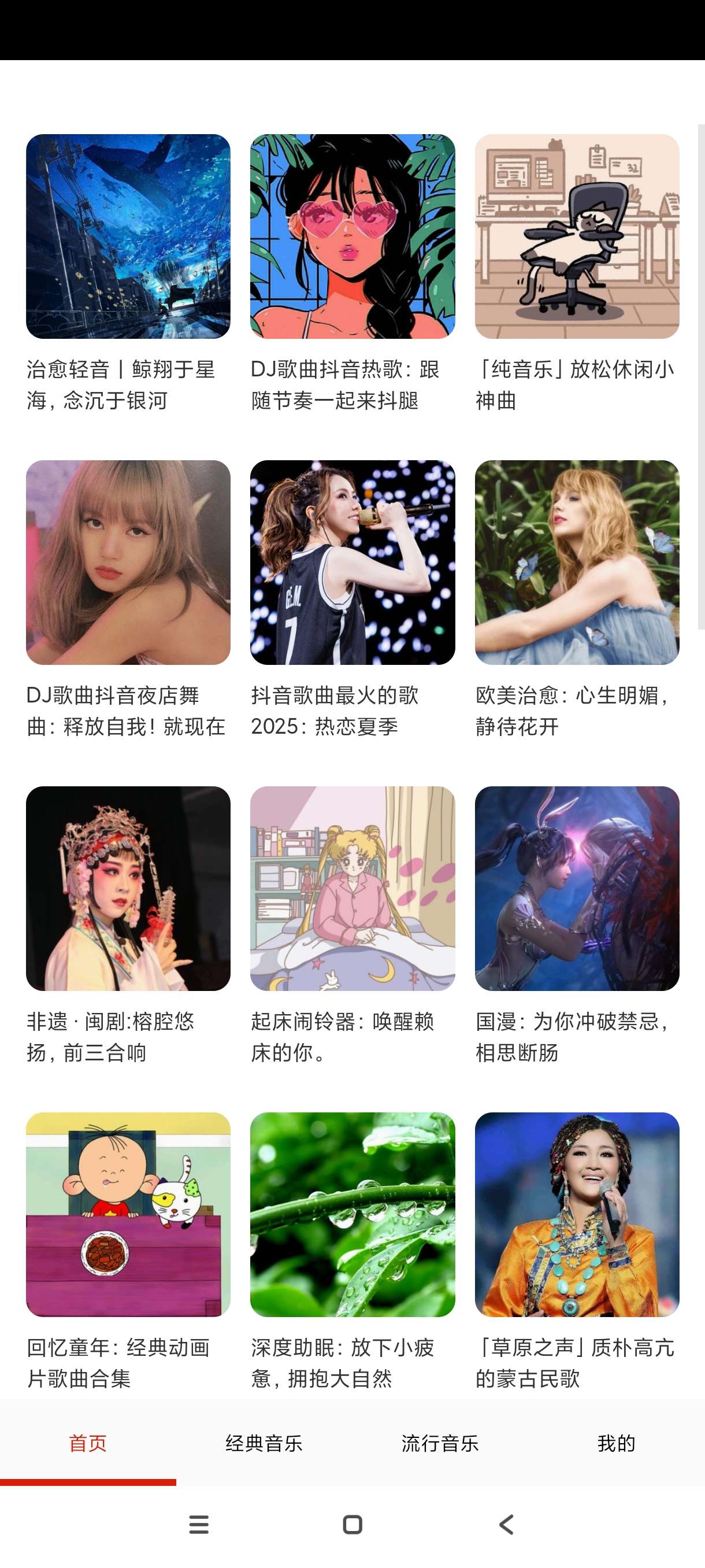
Task: Go to the 我的 tab
Action: [616, 1443]
